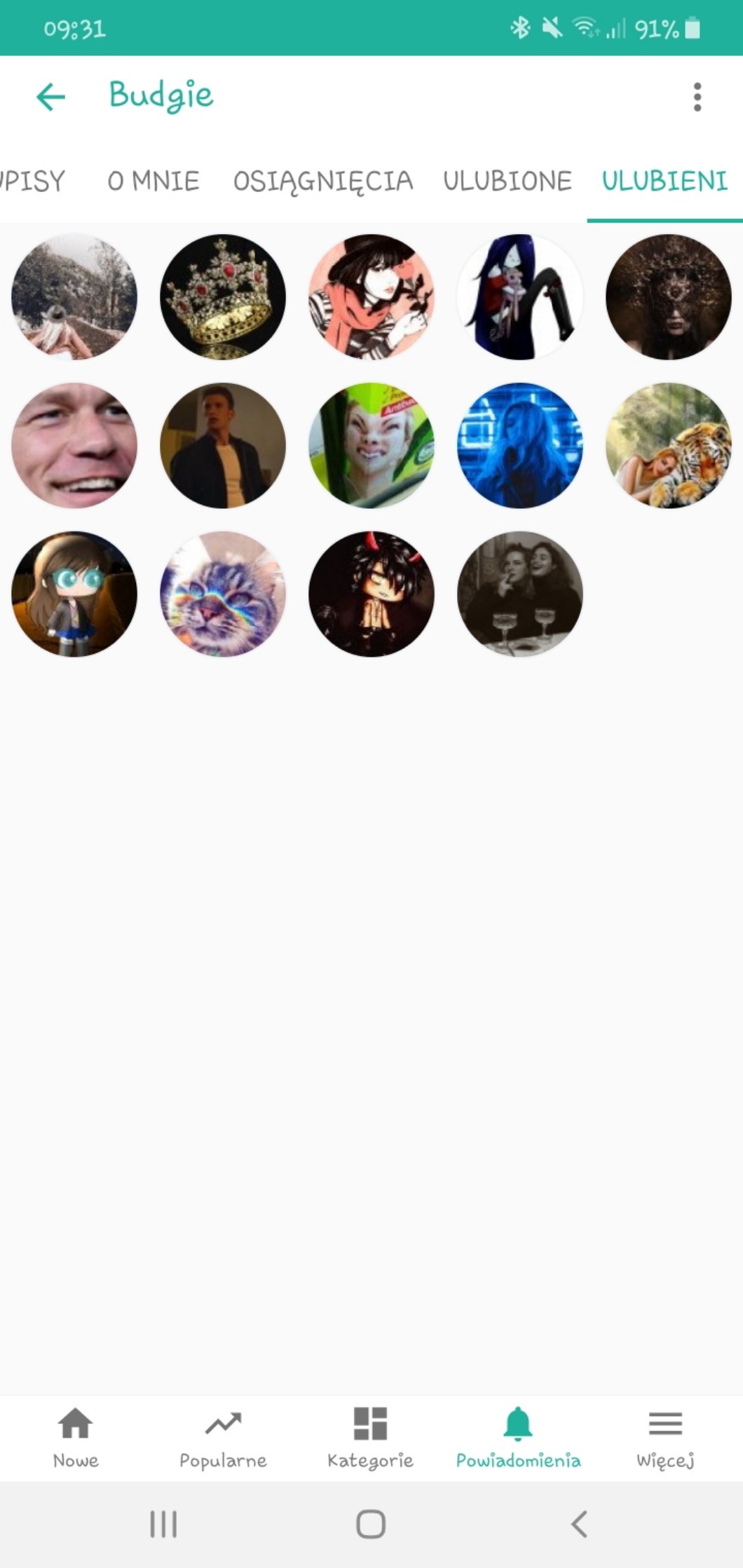The image size is (743, 1568).
Task: Open the Więcej menu
Action: [x=664, y=1438]
